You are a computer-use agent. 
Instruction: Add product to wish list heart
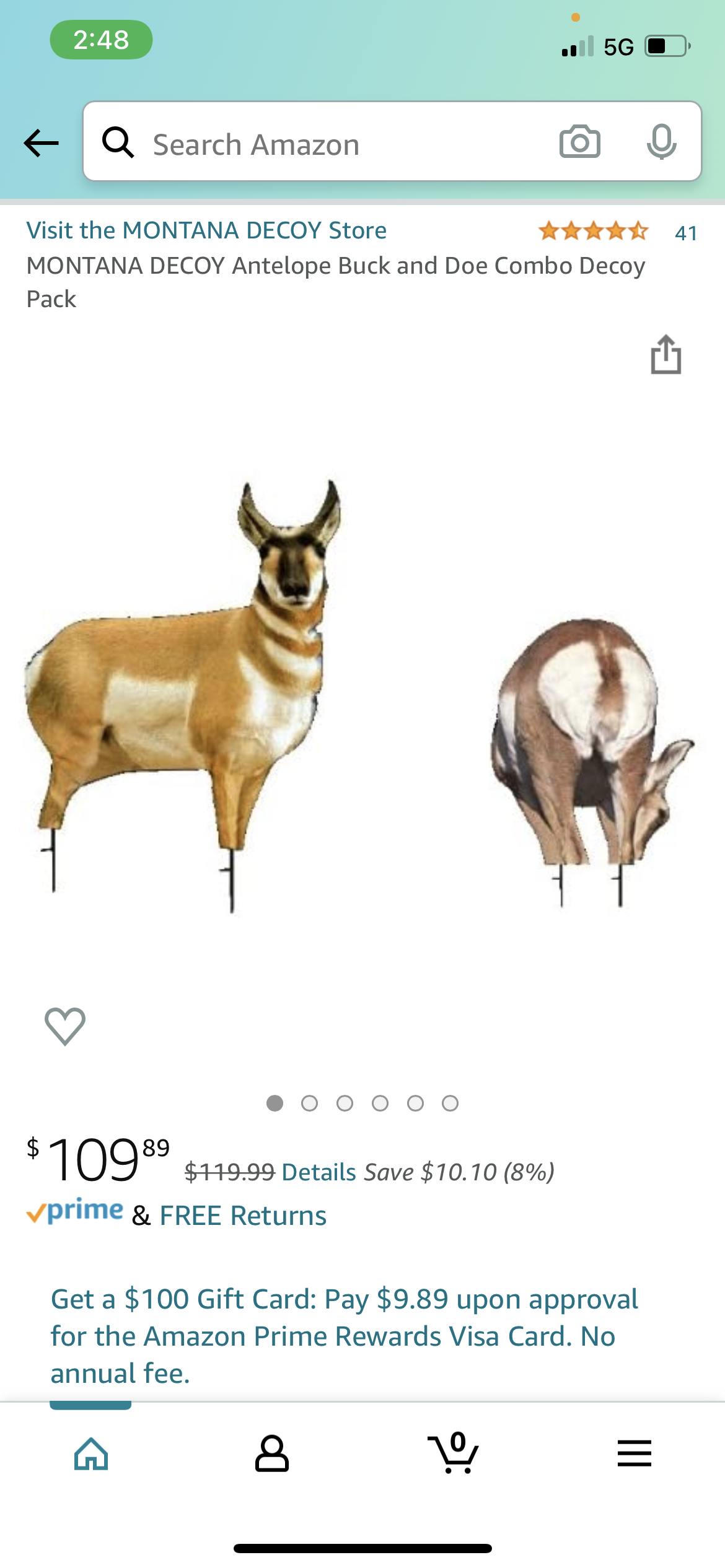click(65, 1026)
